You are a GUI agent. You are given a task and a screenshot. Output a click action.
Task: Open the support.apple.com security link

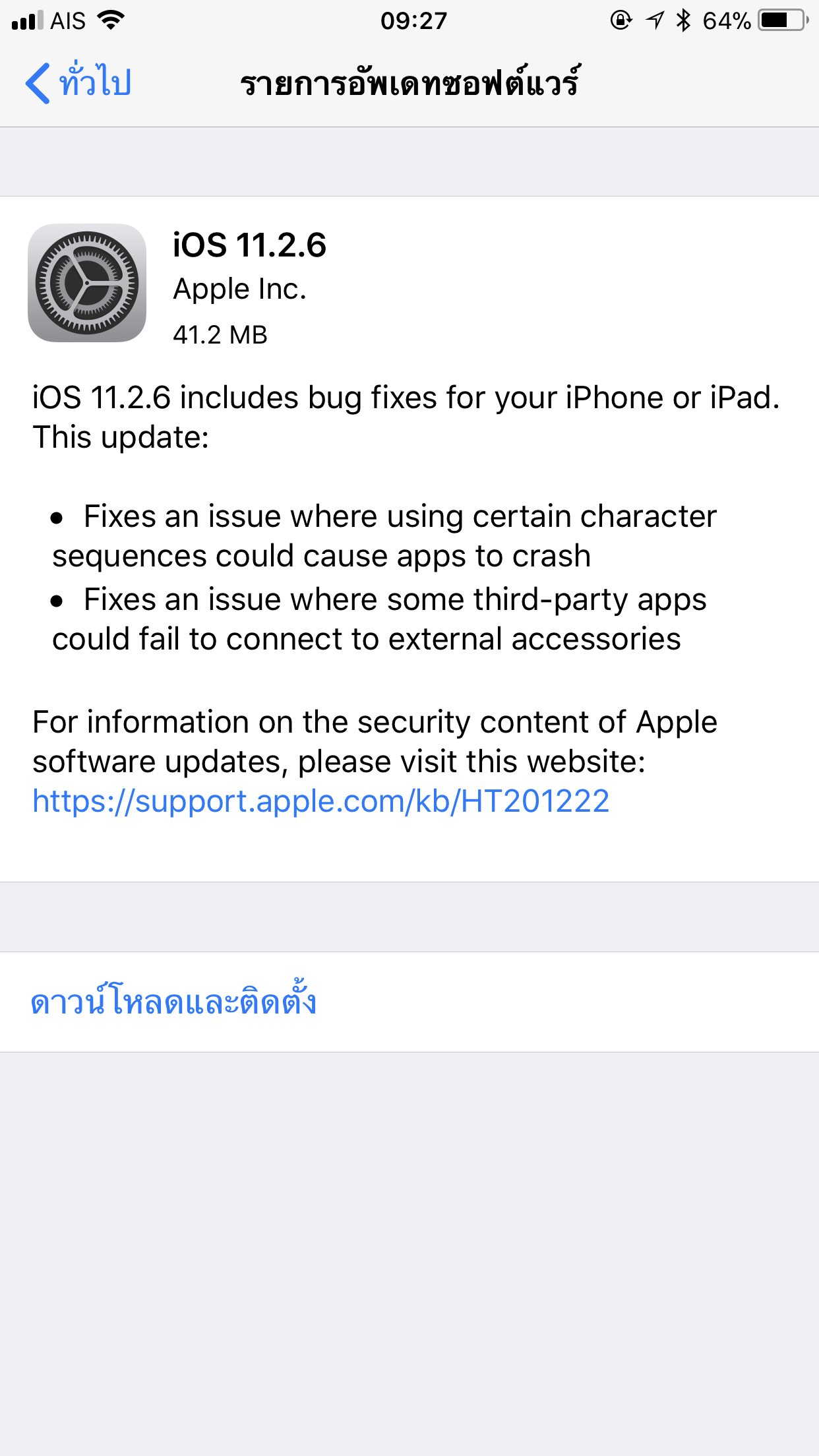click(x=321, y=801)
